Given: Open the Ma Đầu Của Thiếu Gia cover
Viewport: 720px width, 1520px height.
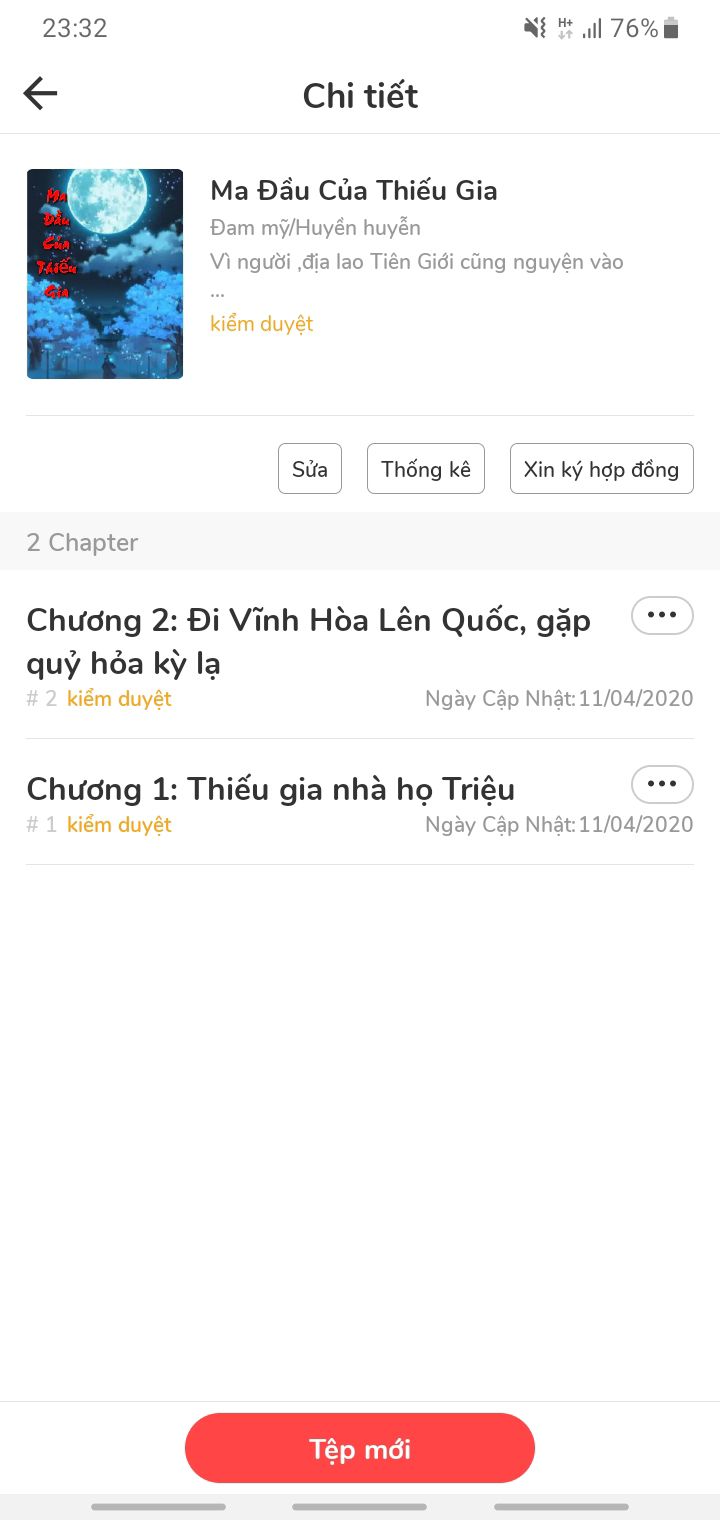Looking at the screenshot, I should (105, 274).
